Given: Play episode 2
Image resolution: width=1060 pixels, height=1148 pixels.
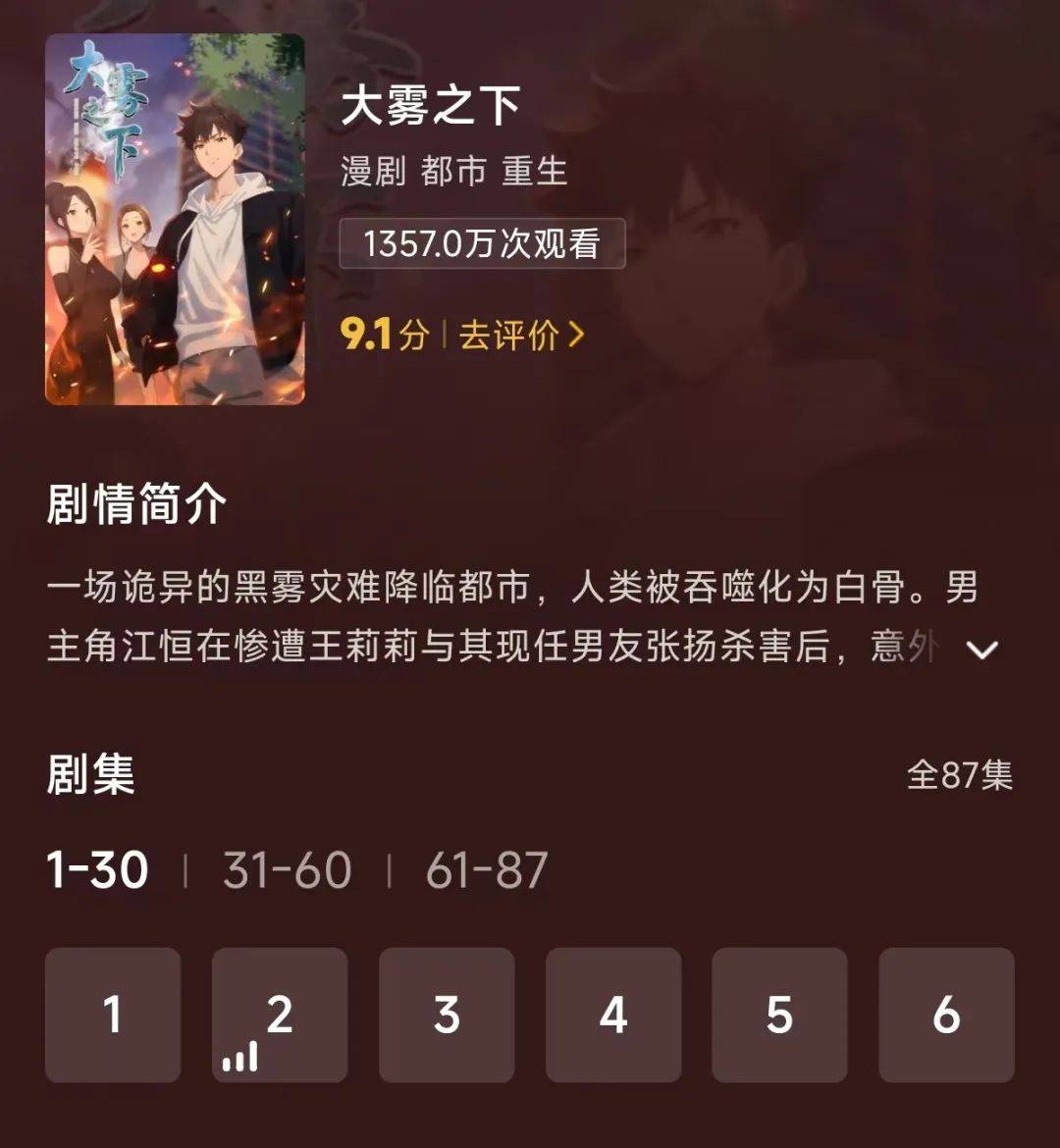Looking at the screenshot, I should 280,1015.
